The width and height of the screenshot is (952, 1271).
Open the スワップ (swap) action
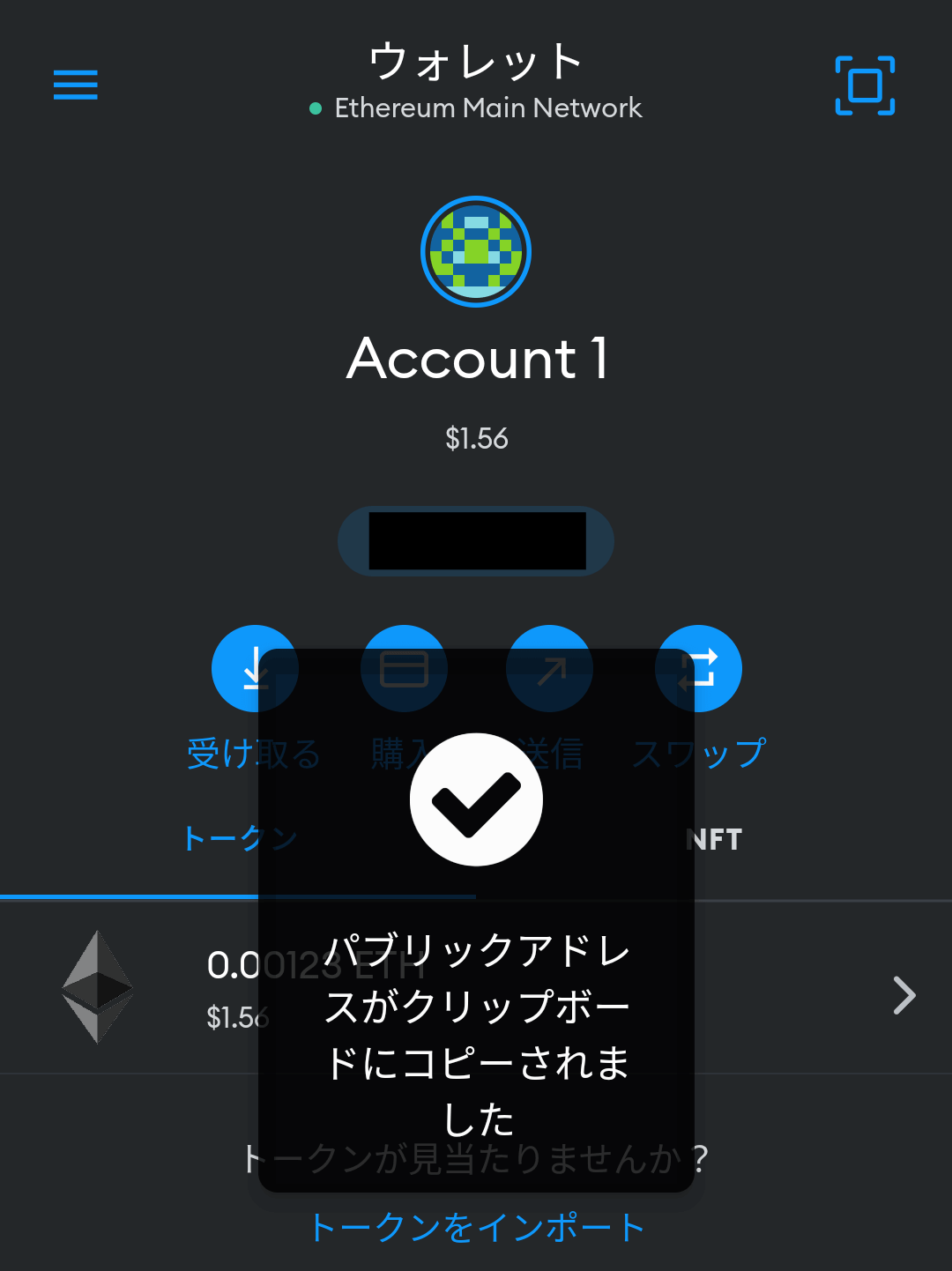click(699, 668)
